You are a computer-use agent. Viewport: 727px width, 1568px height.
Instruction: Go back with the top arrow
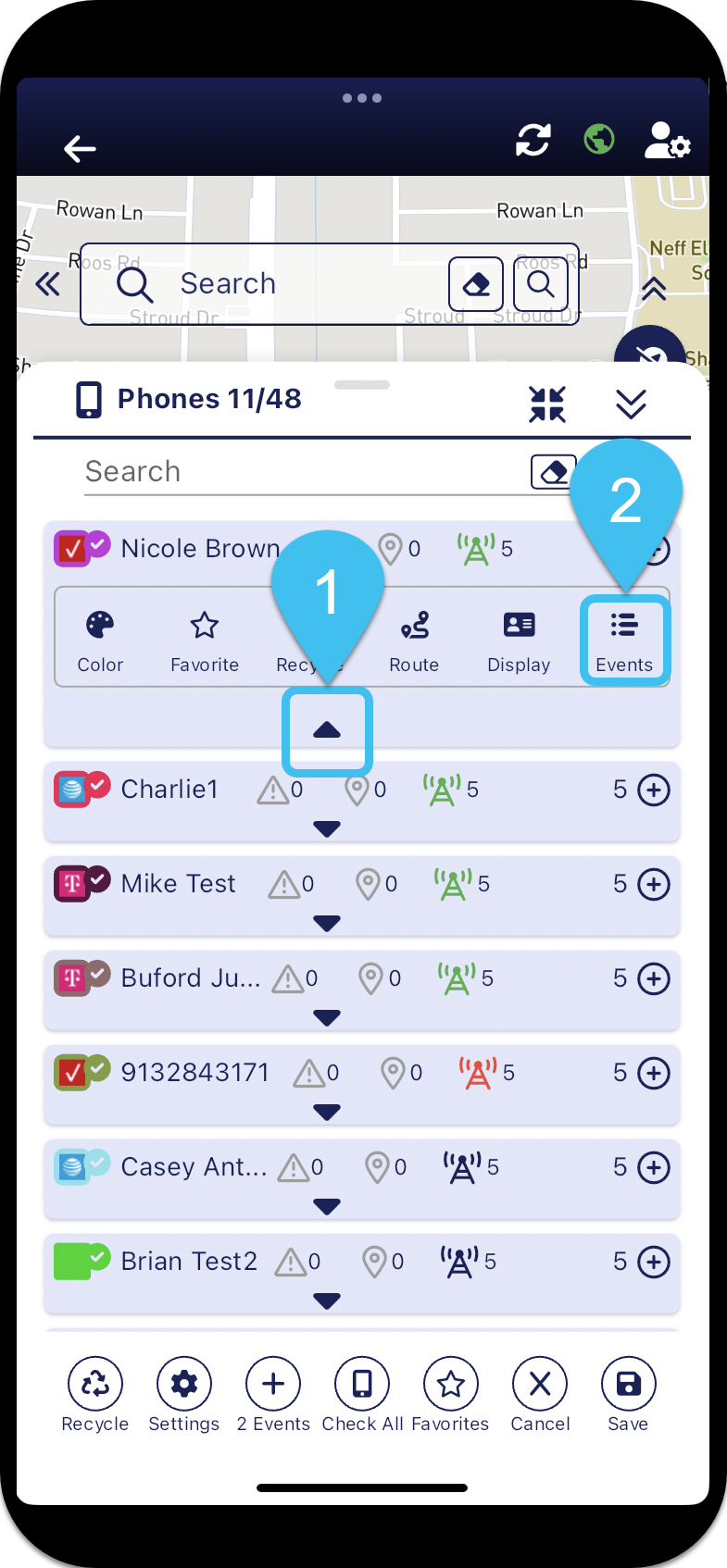80,148
